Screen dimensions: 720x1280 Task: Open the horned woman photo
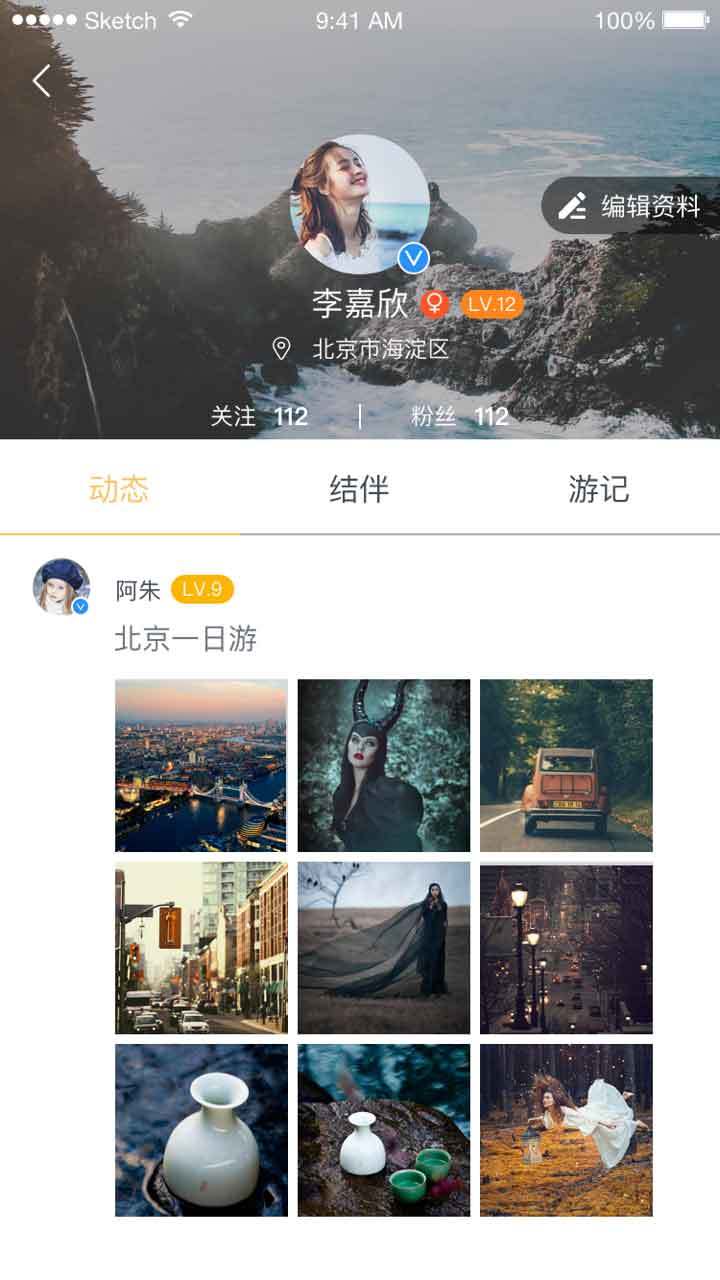click(x=384, y=766)
